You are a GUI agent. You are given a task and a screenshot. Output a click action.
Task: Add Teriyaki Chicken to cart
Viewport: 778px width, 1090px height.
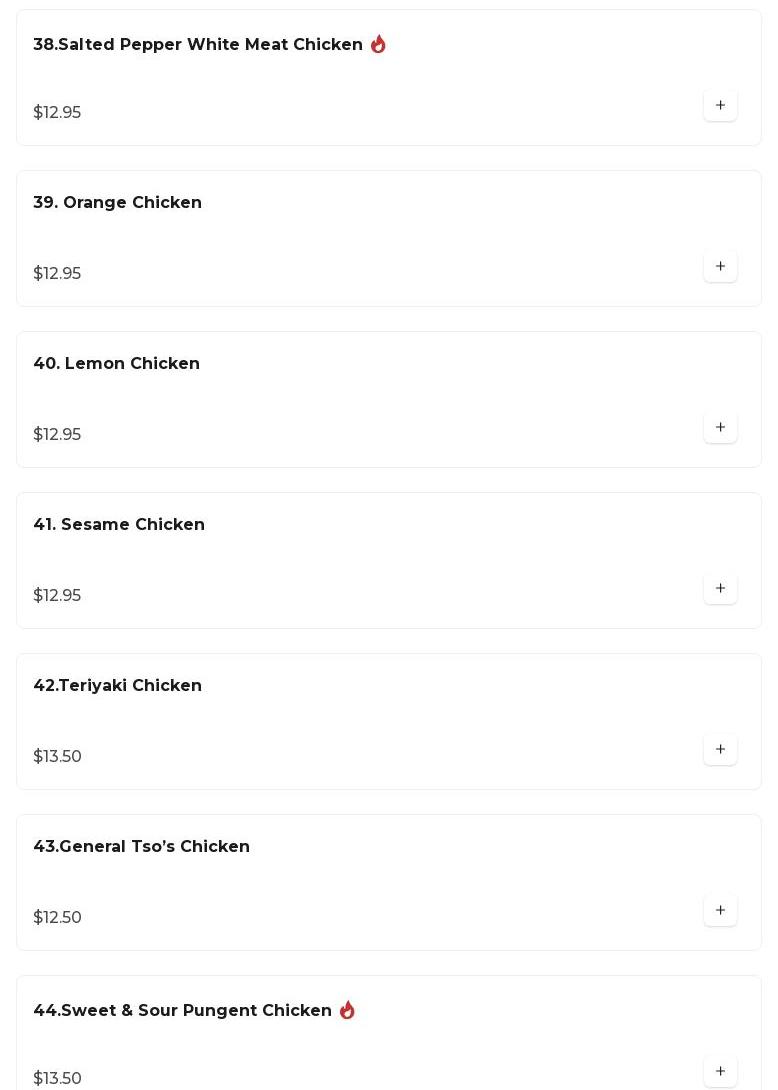720,749
